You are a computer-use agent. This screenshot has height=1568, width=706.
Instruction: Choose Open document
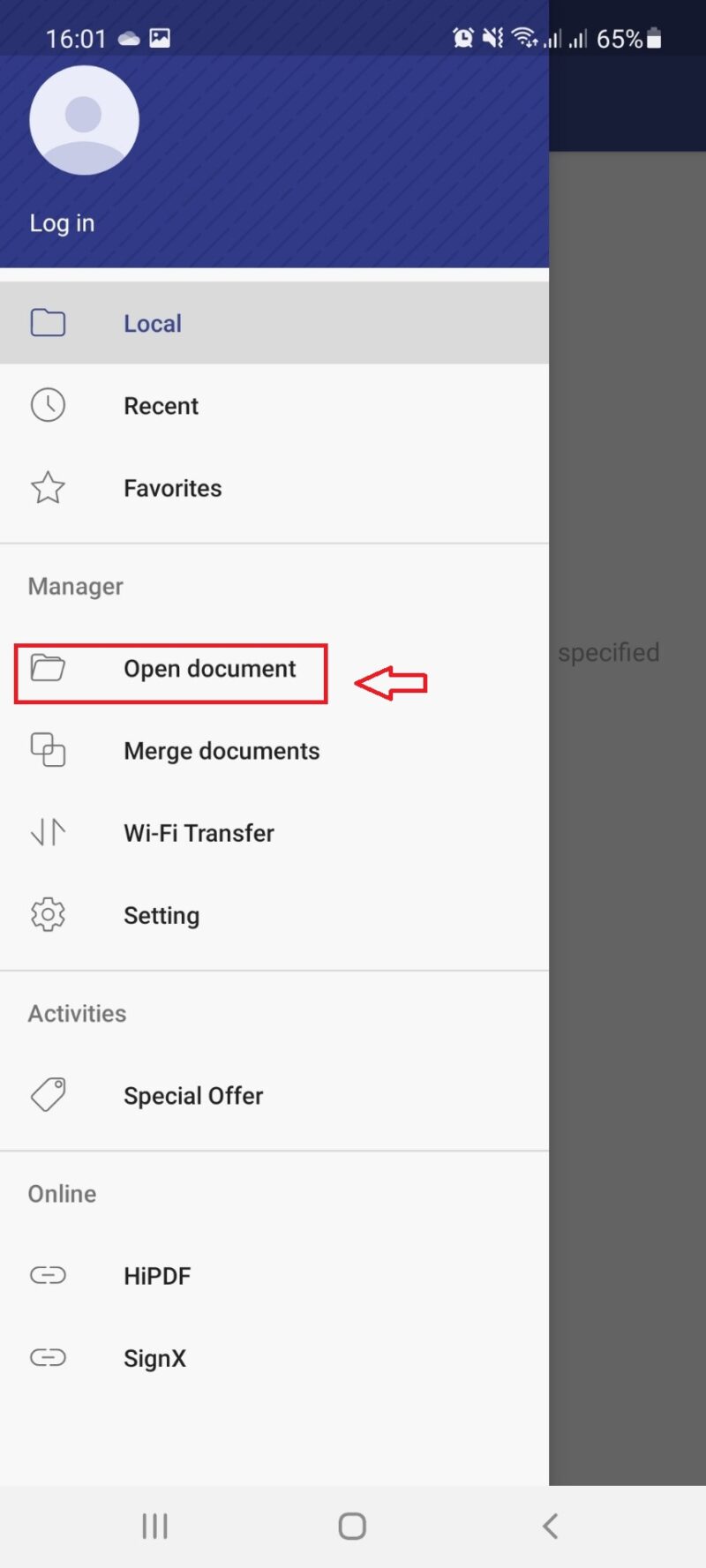209,669
